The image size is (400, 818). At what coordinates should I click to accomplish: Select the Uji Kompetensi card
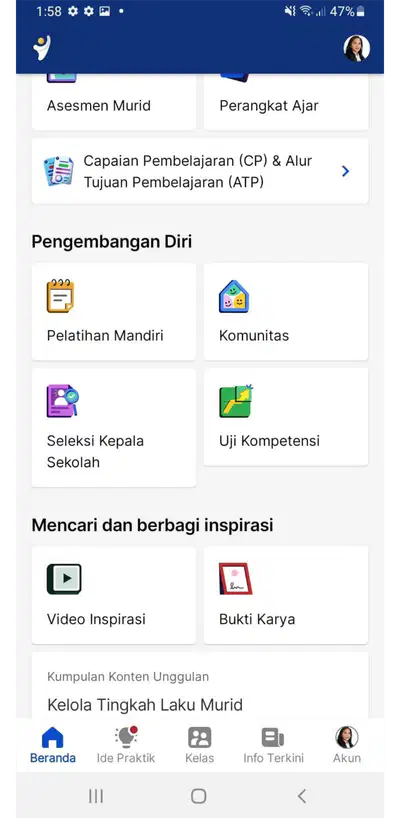286,417
